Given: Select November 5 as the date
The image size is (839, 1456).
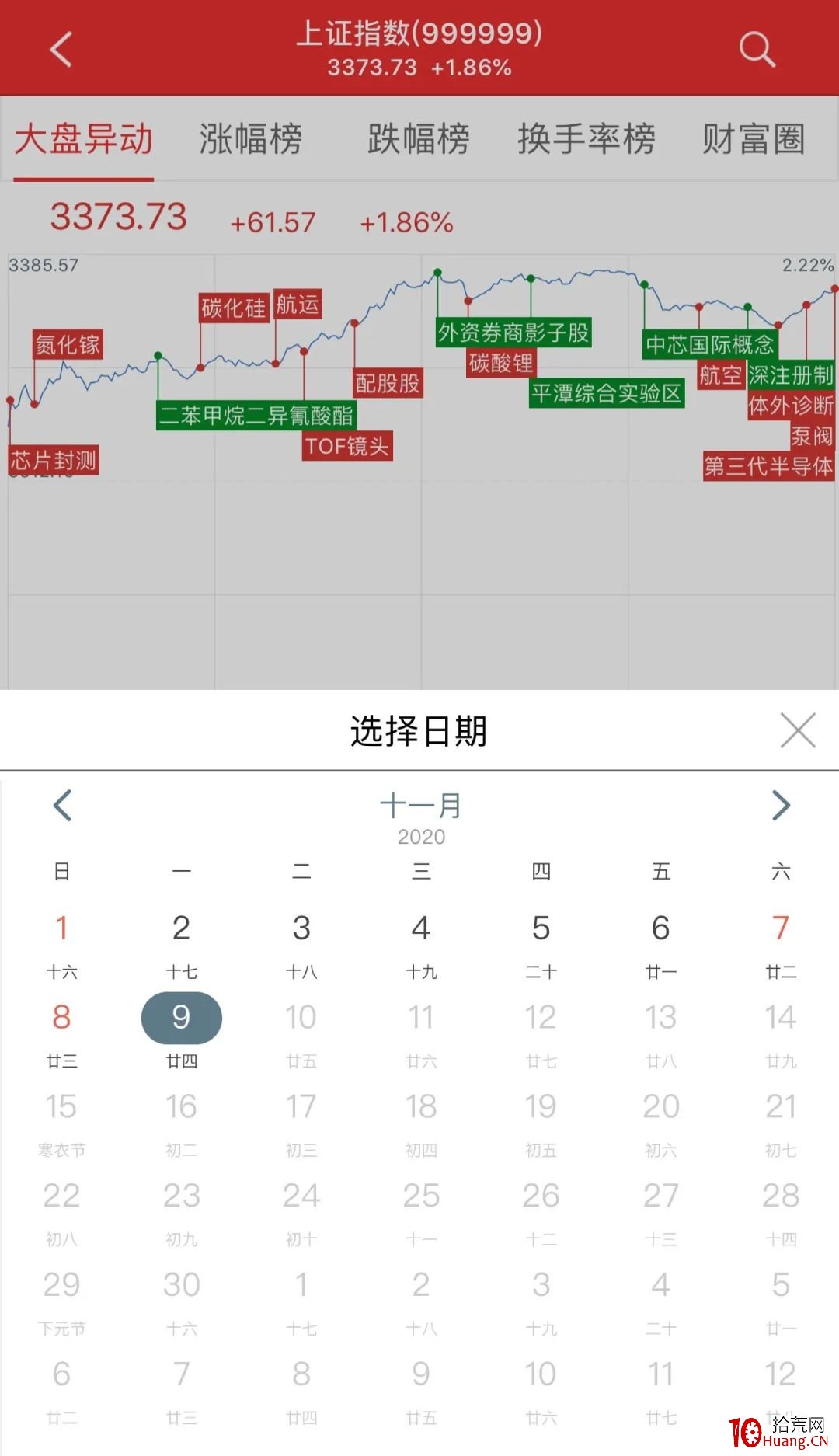Looking at the screenshot, I should [x=541, y=944].
